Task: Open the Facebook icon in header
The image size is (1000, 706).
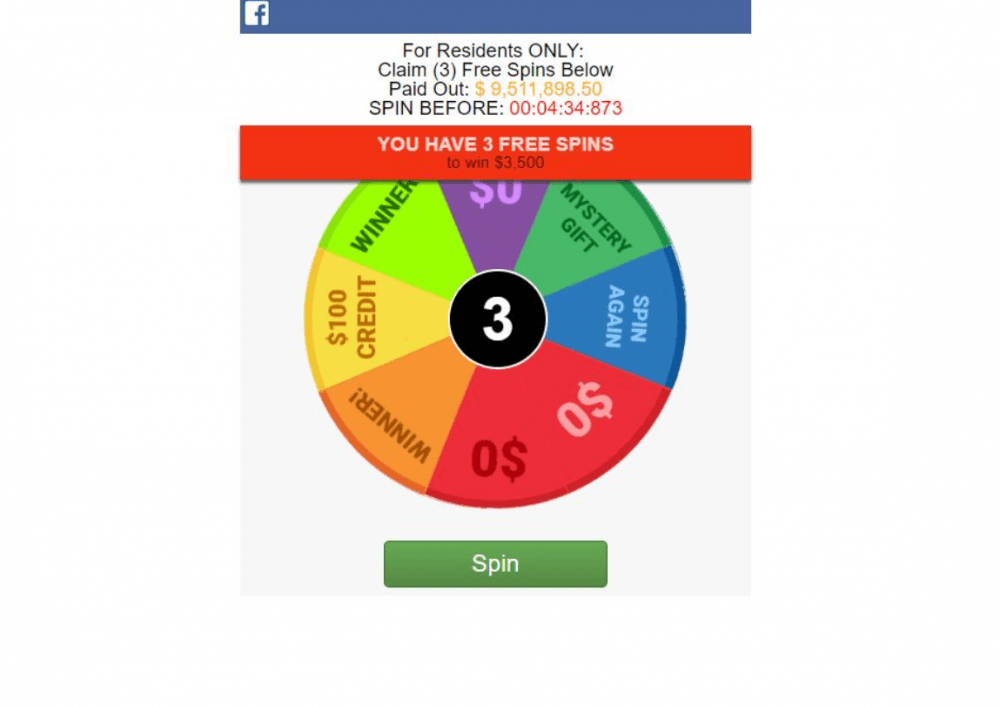Action: tap(257, 14)
